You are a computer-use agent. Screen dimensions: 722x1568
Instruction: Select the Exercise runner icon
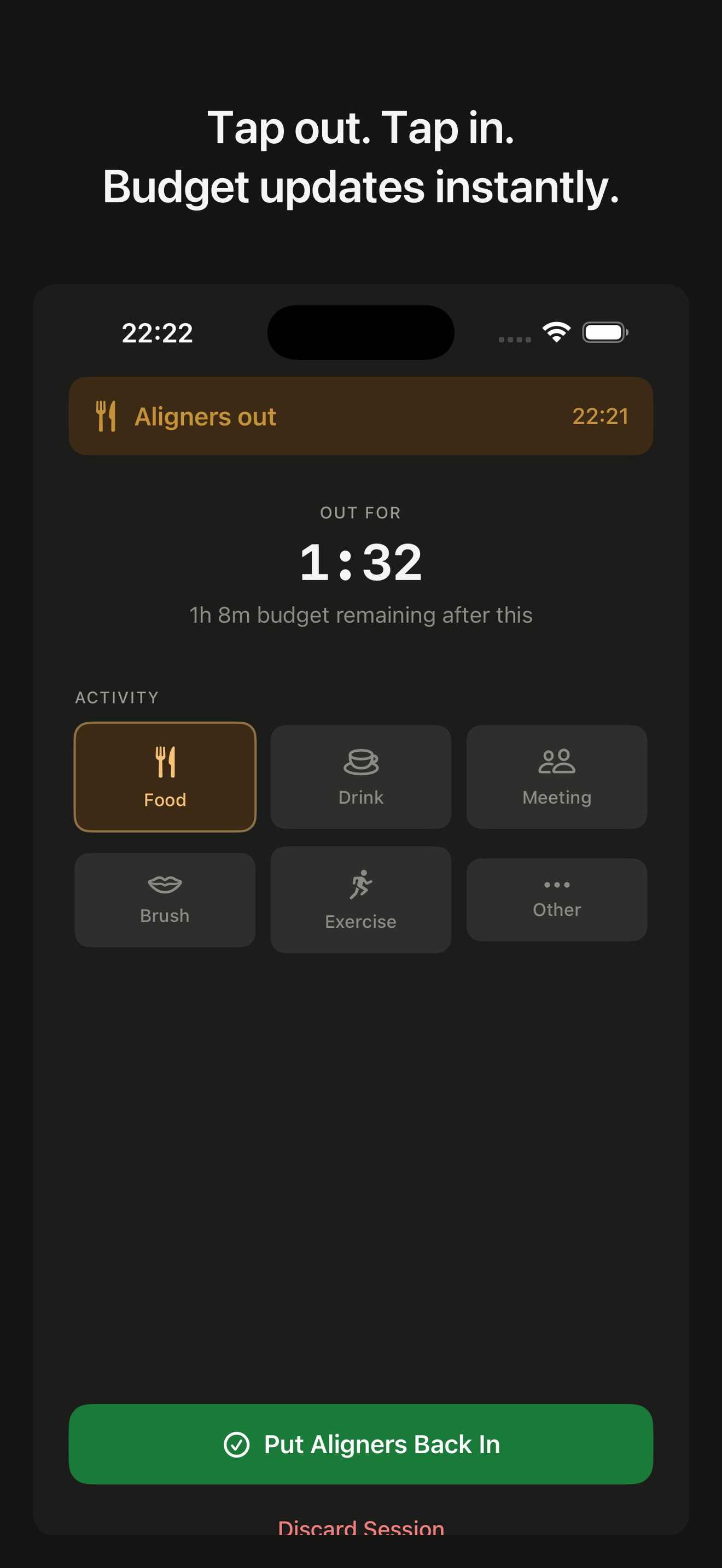pyautogui.click(x=360, y=884)
